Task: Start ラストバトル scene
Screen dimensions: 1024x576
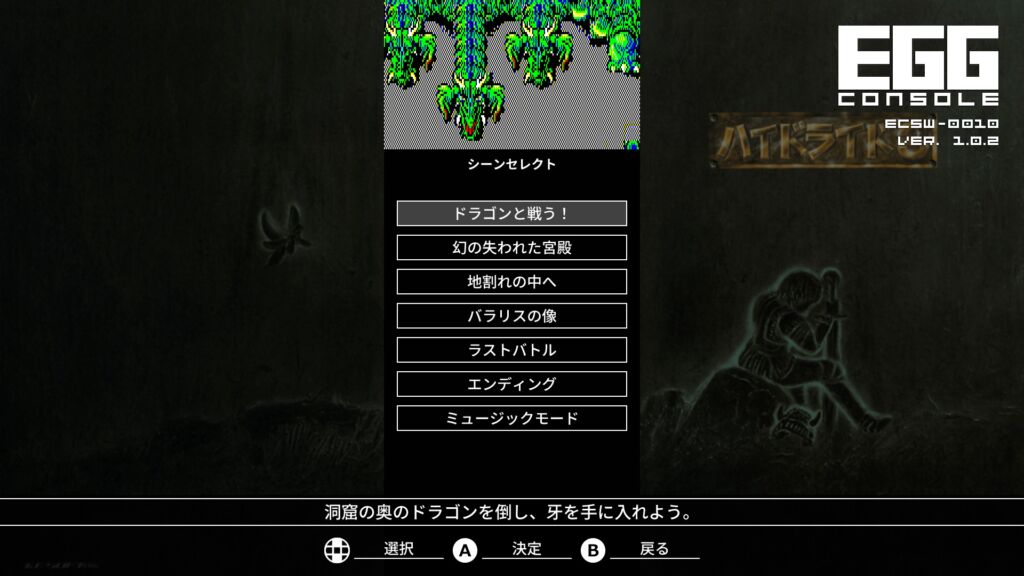Action: click(x=511, y=350)
